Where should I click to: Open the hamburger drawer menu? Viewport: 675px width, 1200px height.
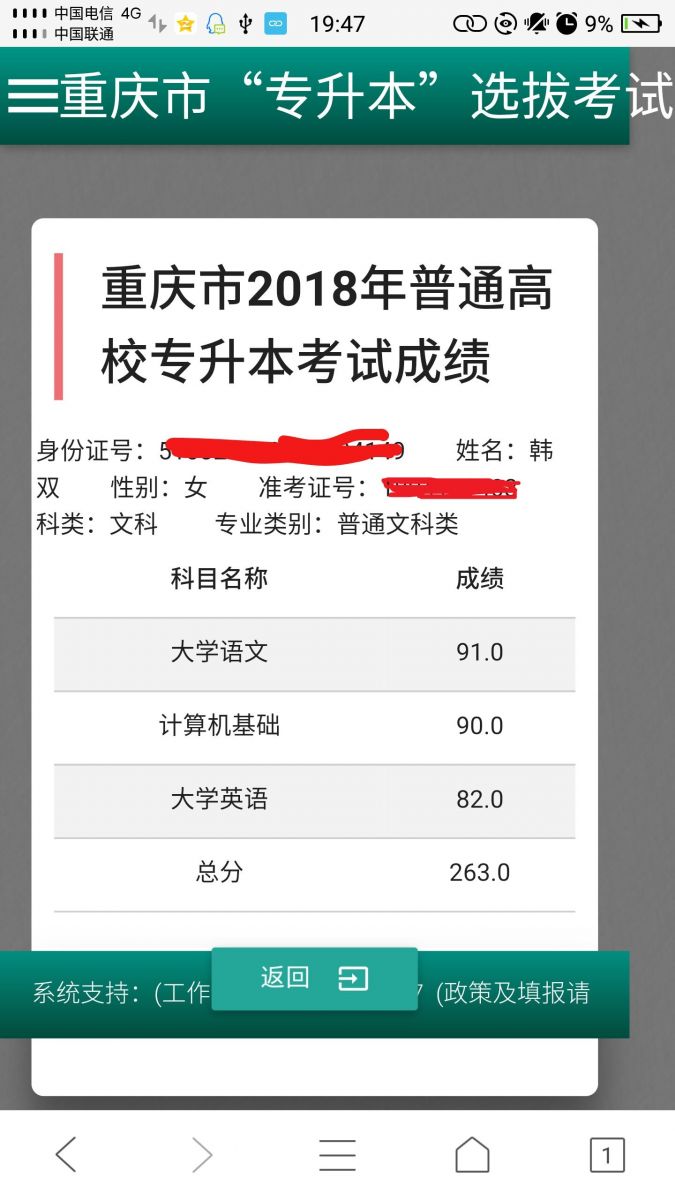(x=32, y=97)
